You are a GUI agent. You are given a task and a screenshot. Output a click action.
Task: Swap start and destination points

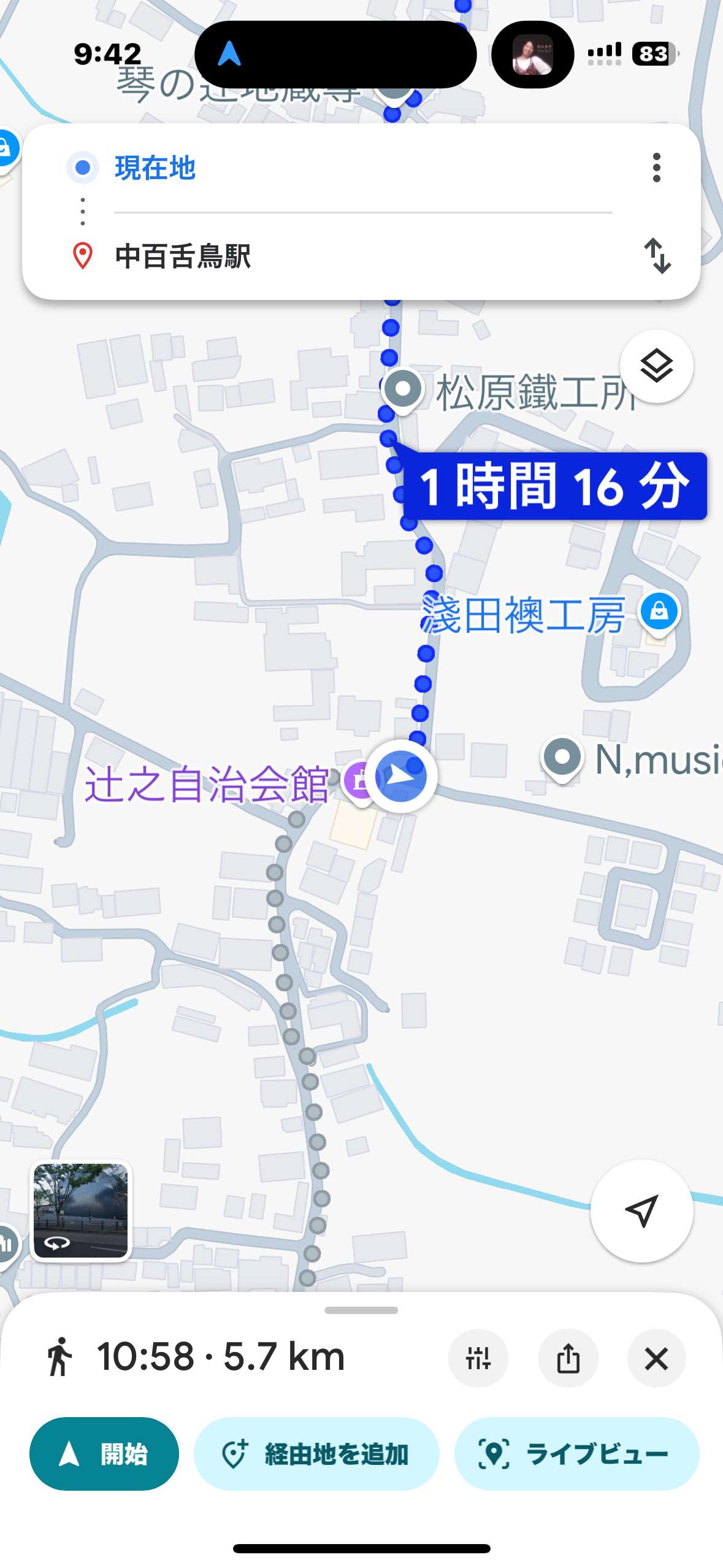click(x=657, y=256)
